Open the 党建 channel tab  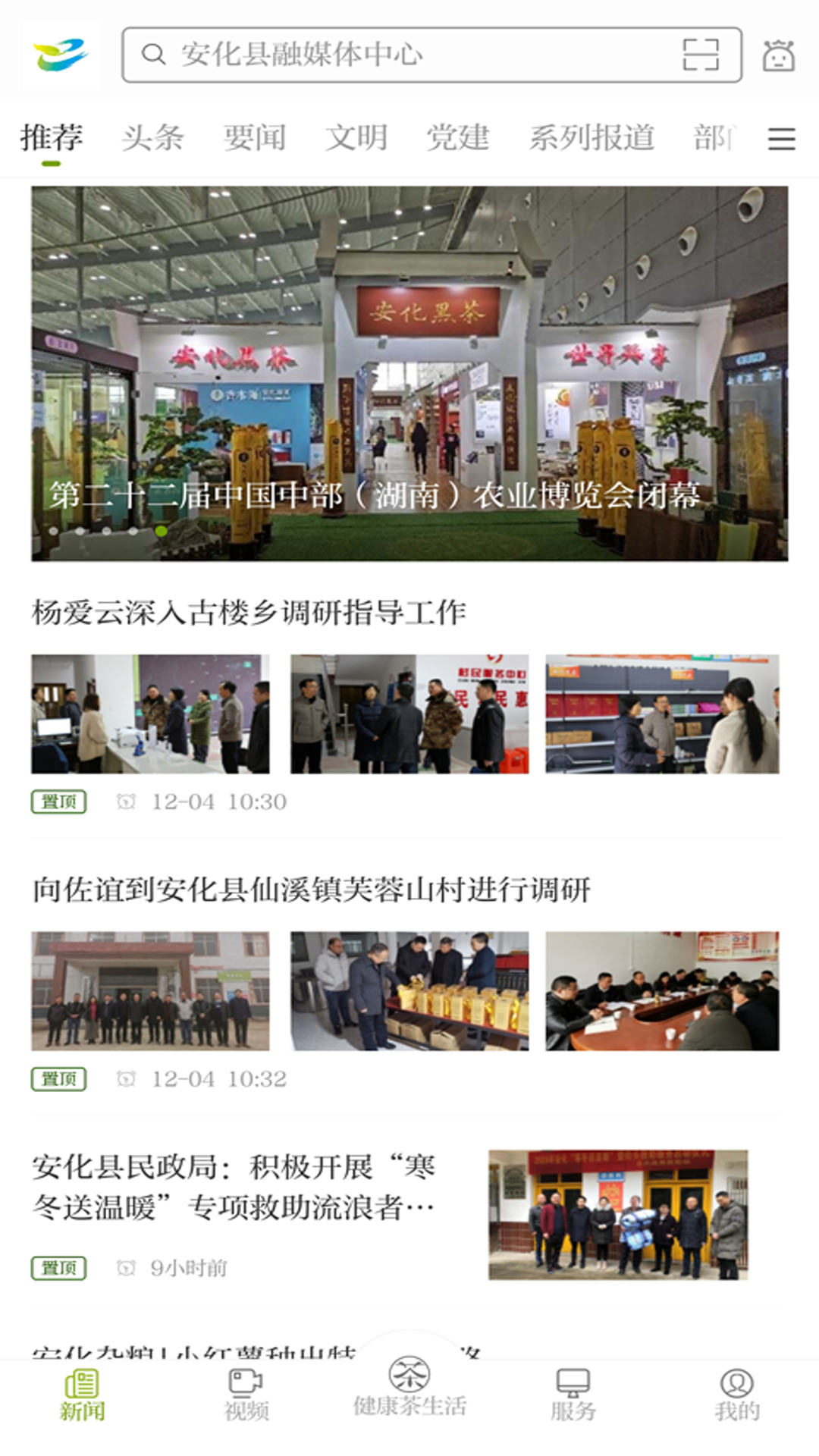[x=456, y=138]
